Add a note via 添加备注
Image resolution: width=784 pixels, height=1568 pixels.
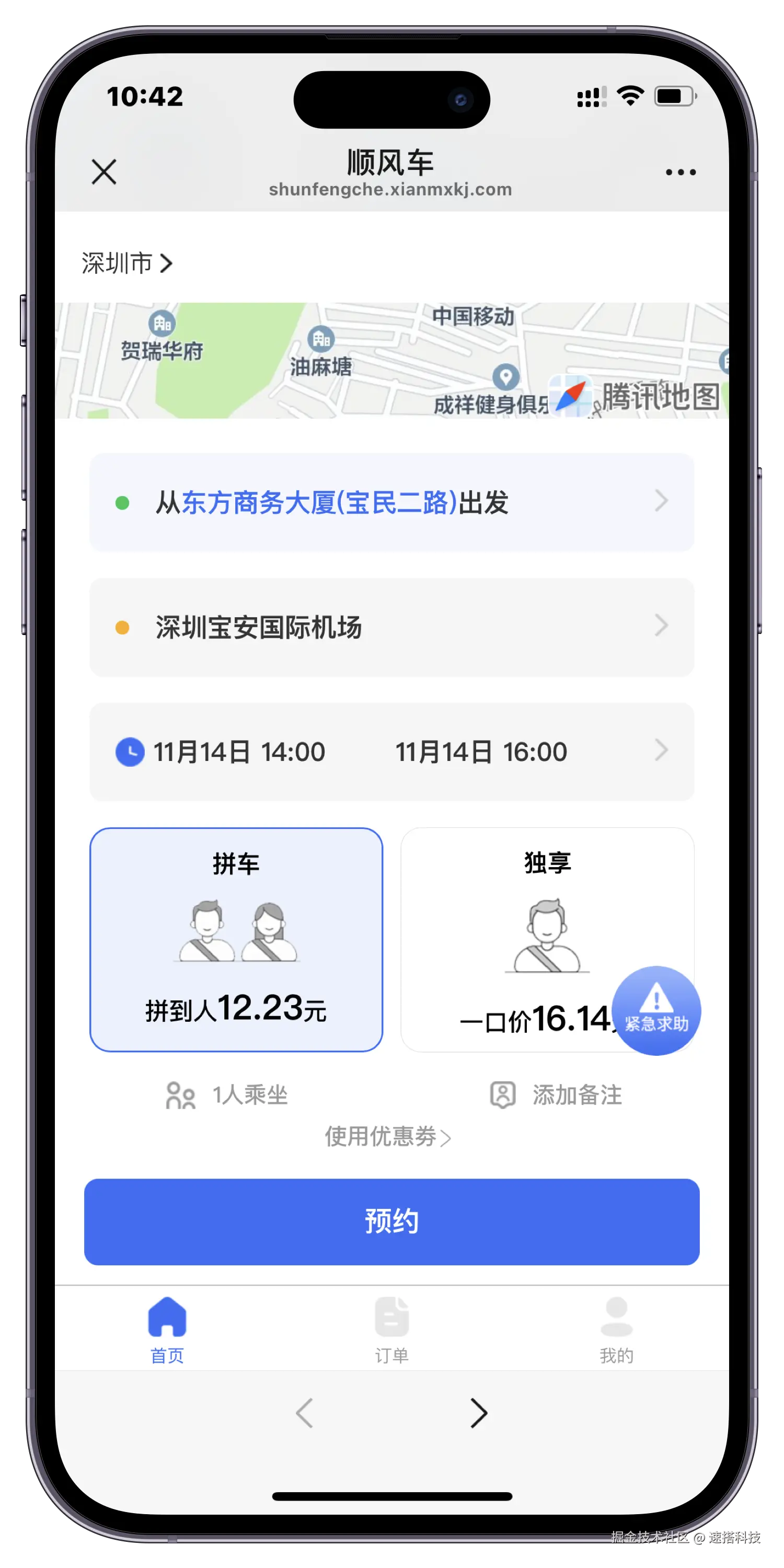coord(556,1095)
